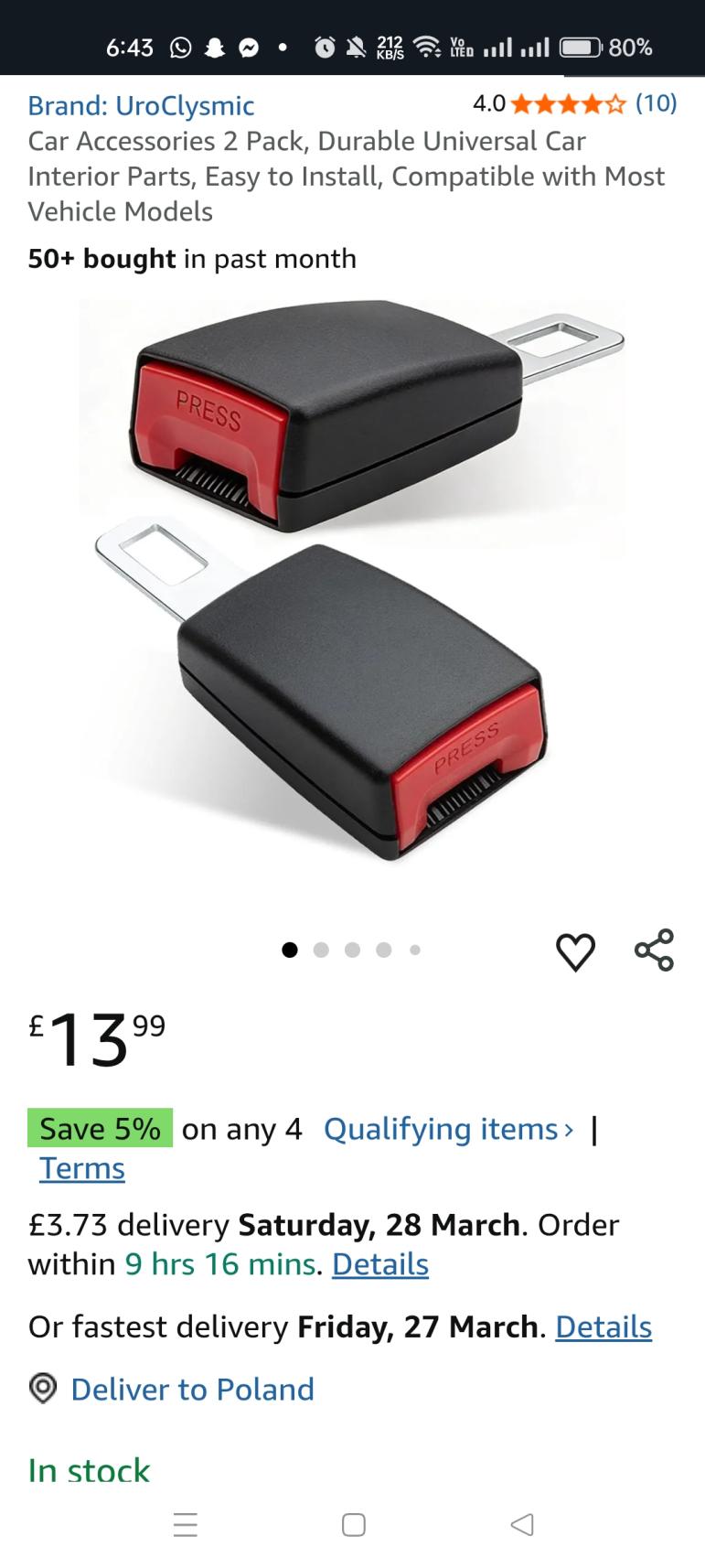This screenshot has width=705, height=1568.
Task: Open Qualifying items link
Action: point(448,1129)
